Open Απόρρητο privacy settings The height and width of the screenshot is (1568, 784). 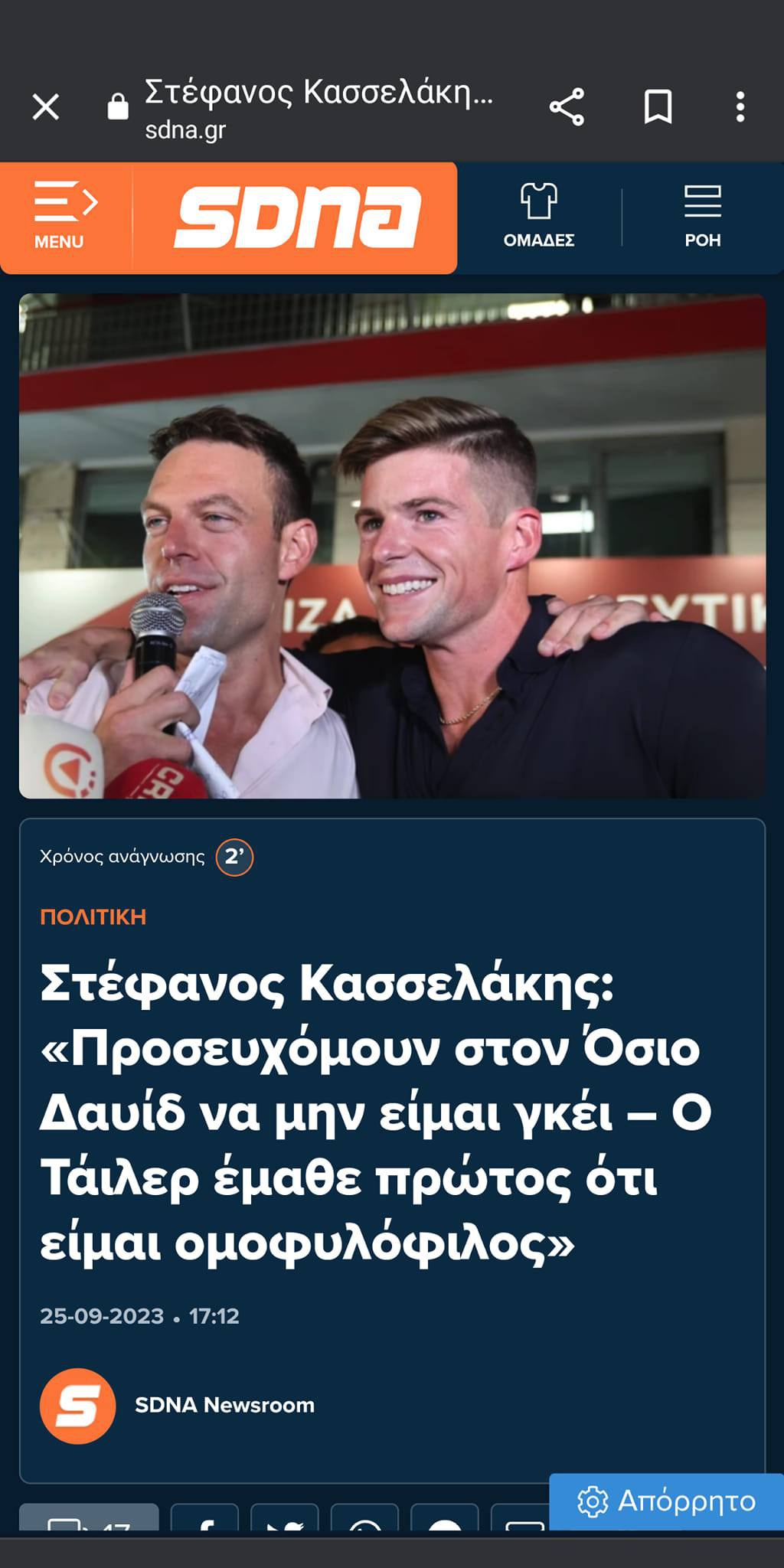667,1501
